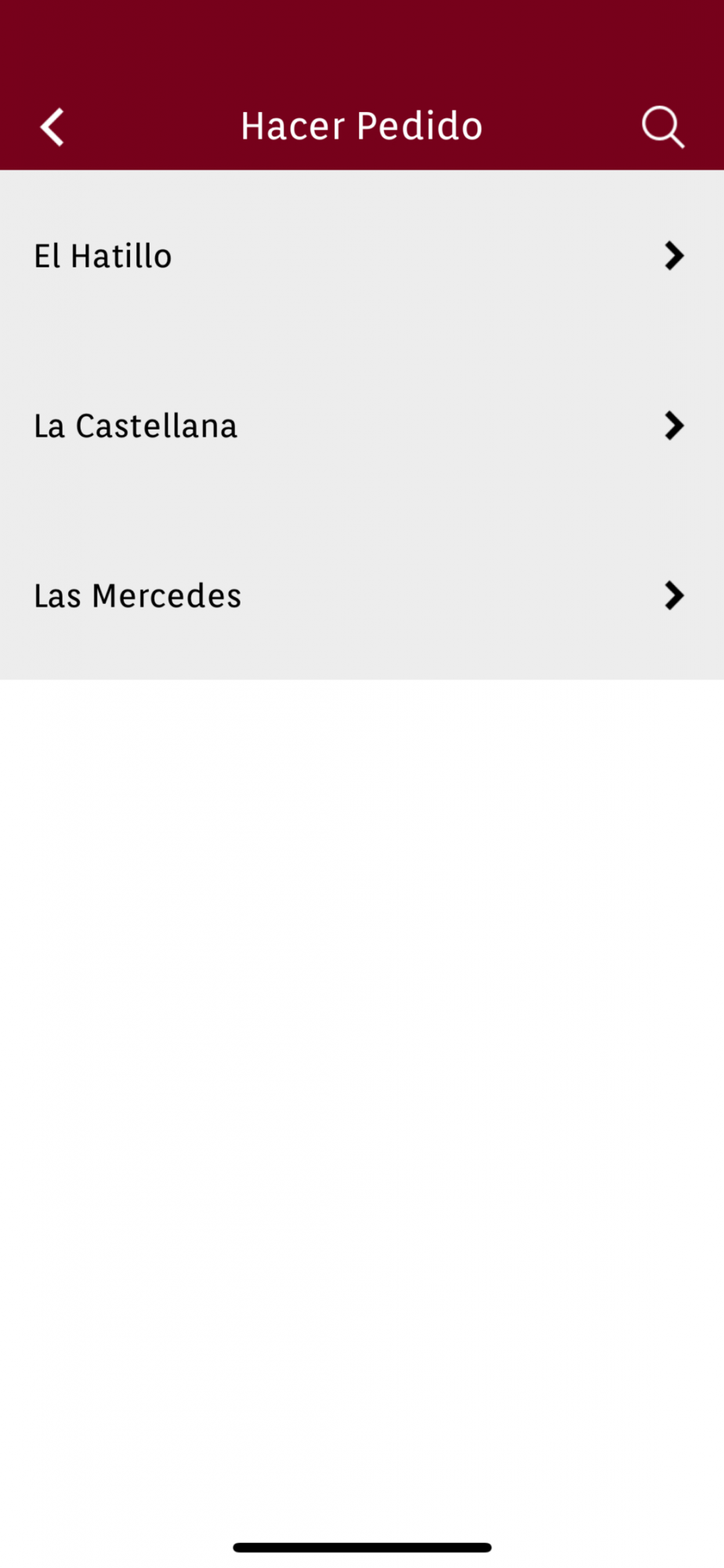Go back using the header arrow
The width and height of the screenshot is (724, 1568).
(52, 127)
